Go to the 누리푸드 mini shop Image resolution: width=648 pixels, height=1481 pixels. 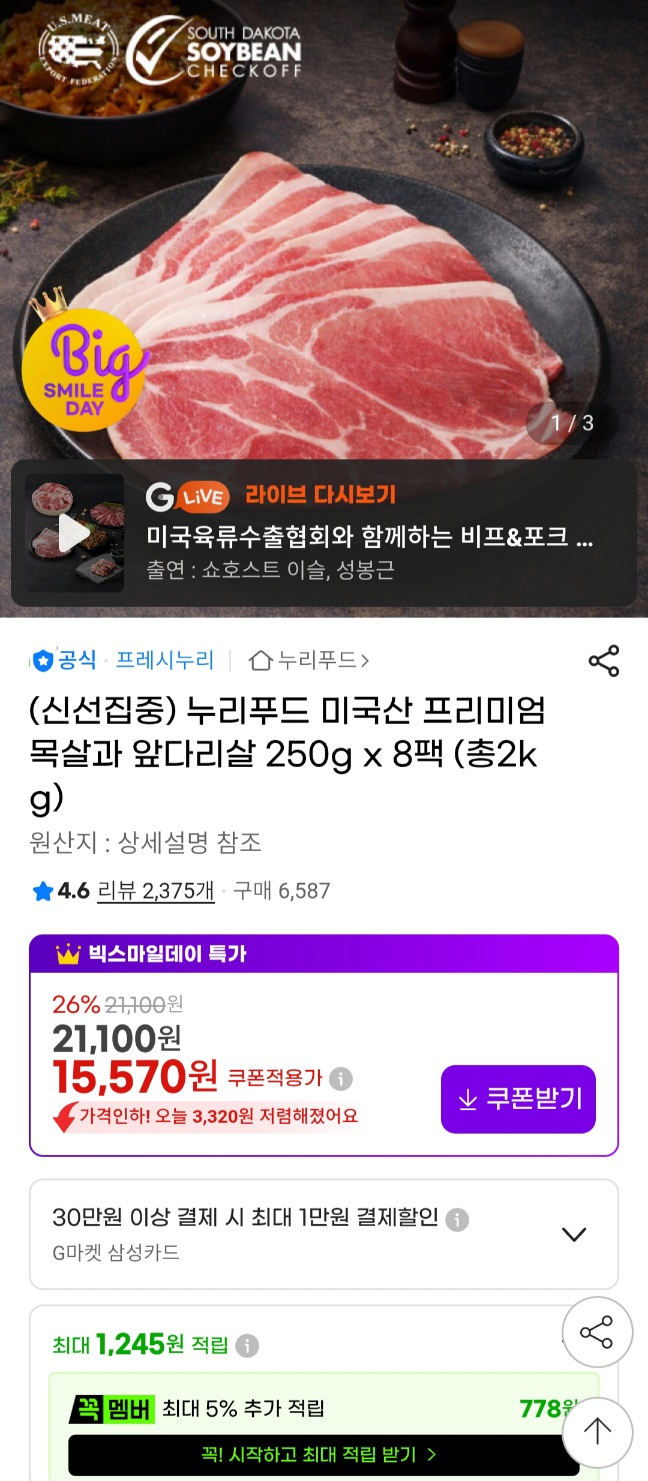click(309, 660)
